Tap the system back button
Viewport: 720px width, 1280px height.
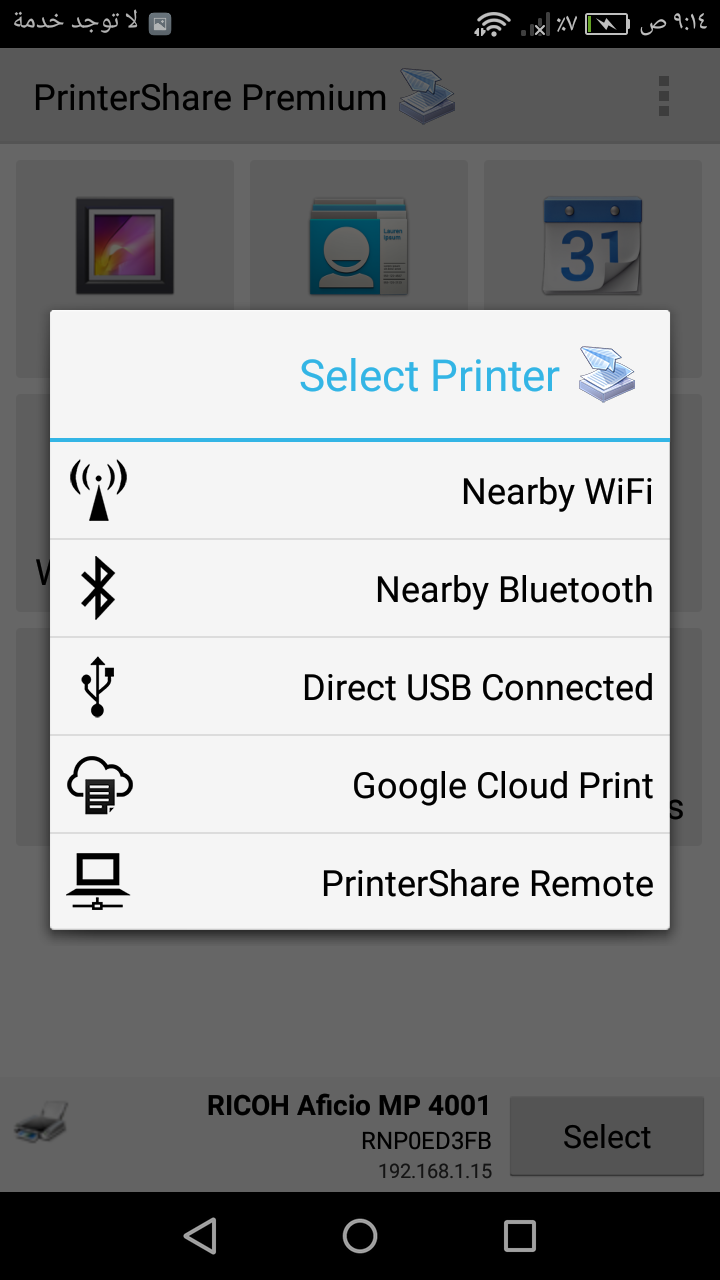[x=201, y=1236]
